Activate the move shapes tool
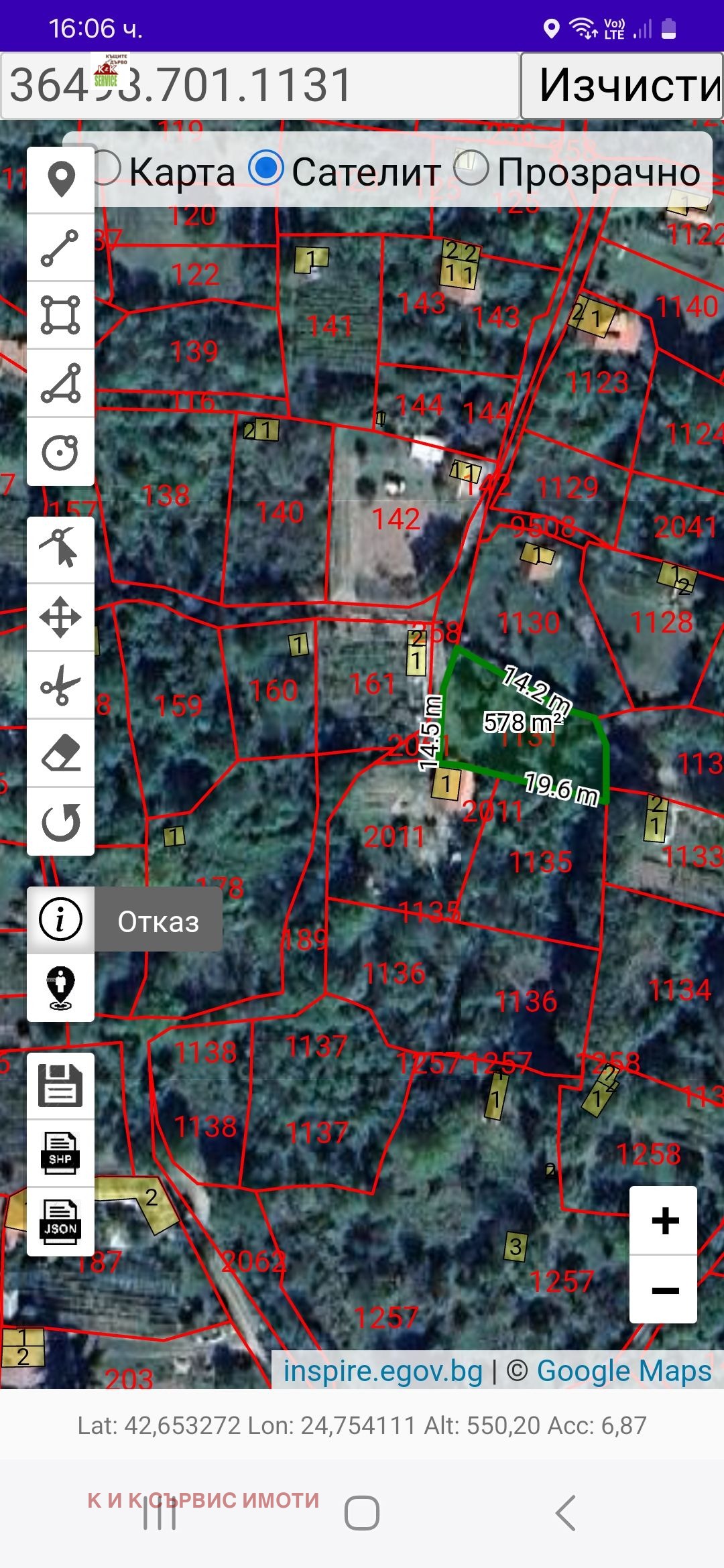724x1568 pixels. click(x=60, y=617)
